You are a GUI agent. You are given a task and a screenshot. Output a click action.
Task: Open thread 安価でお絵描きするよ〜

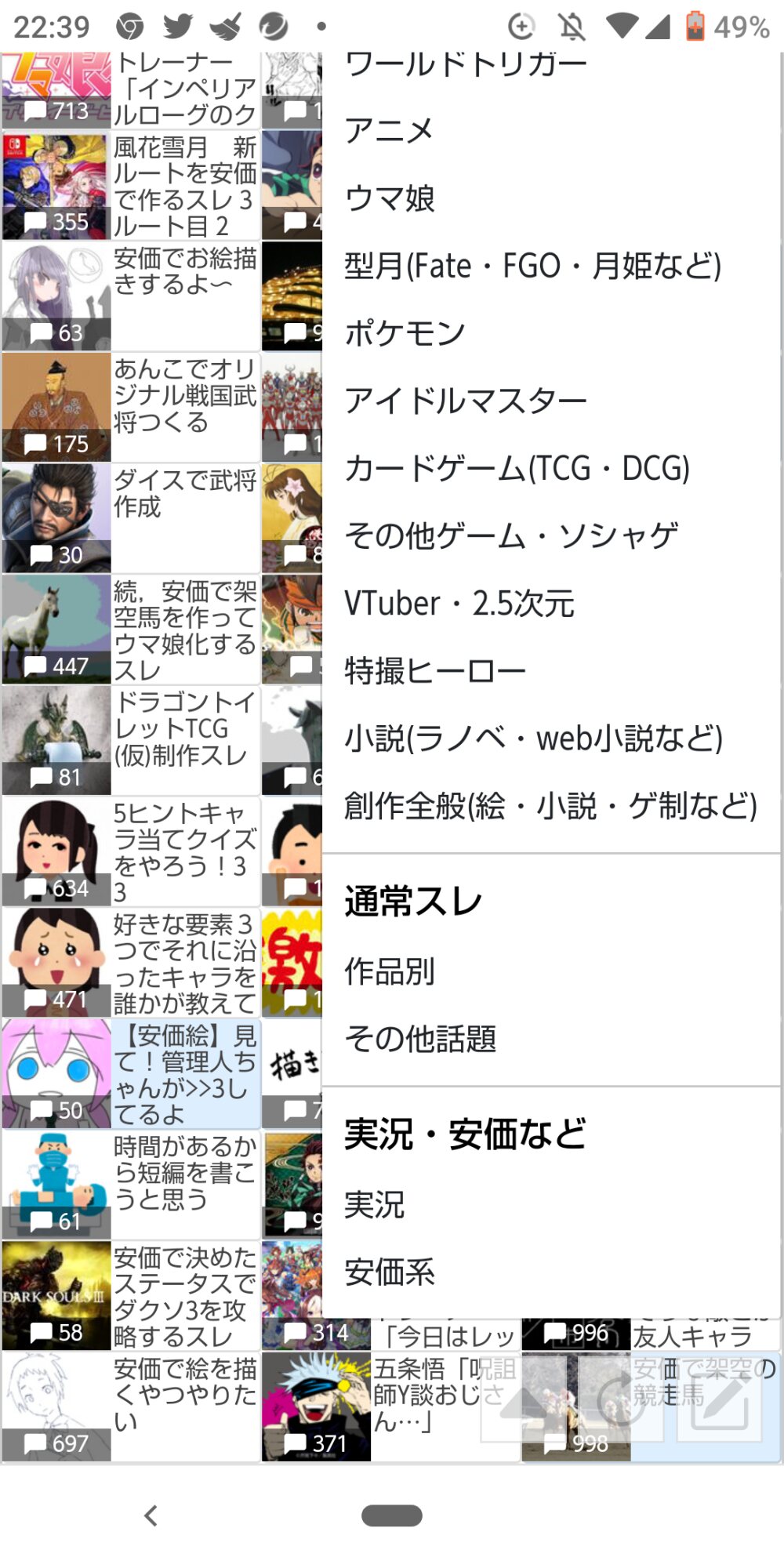tap(131, 296)
